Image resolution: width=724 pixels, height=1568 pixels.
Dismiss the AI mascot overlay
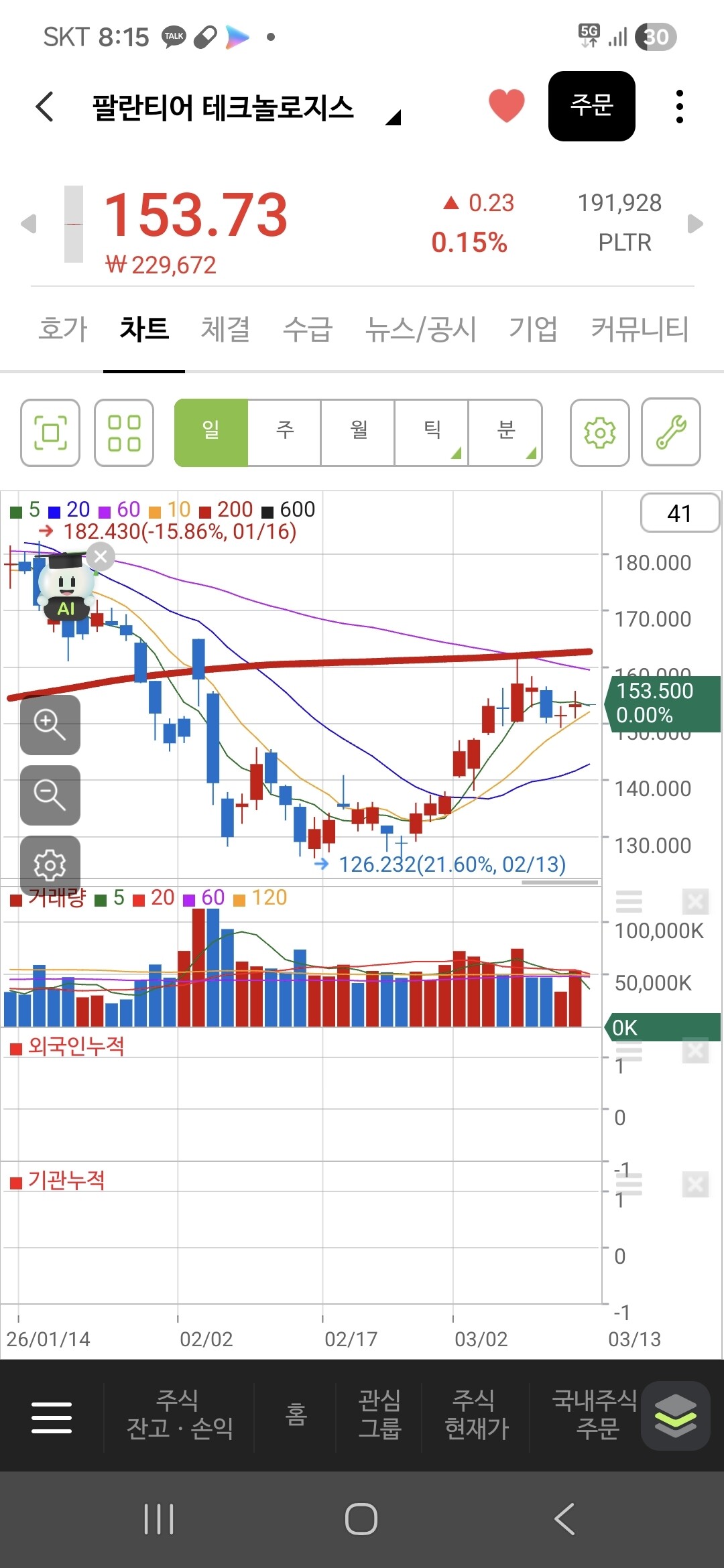click(x=101, y=556)
